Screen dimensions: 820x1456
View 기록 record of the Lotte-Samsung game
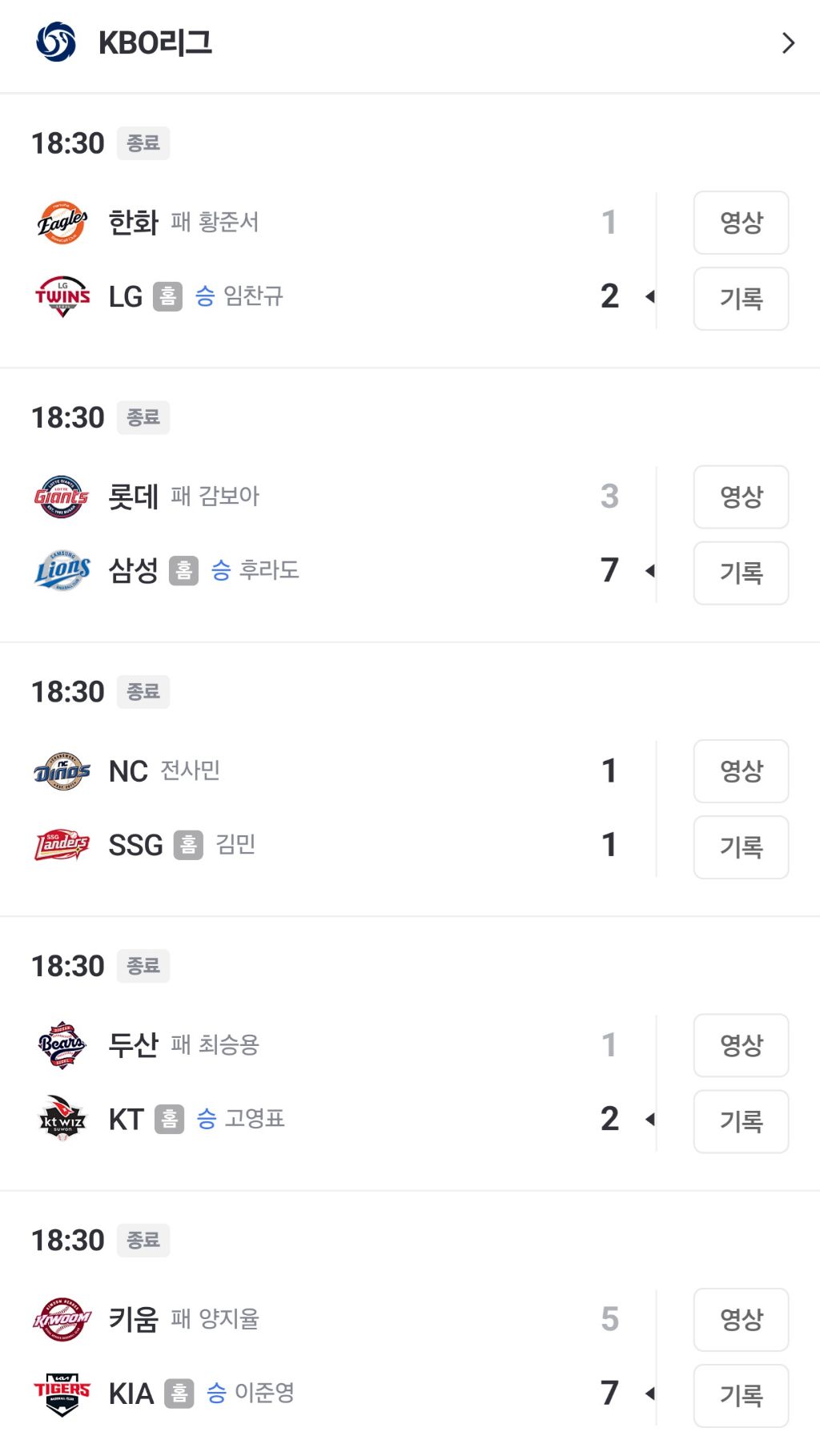740,573
